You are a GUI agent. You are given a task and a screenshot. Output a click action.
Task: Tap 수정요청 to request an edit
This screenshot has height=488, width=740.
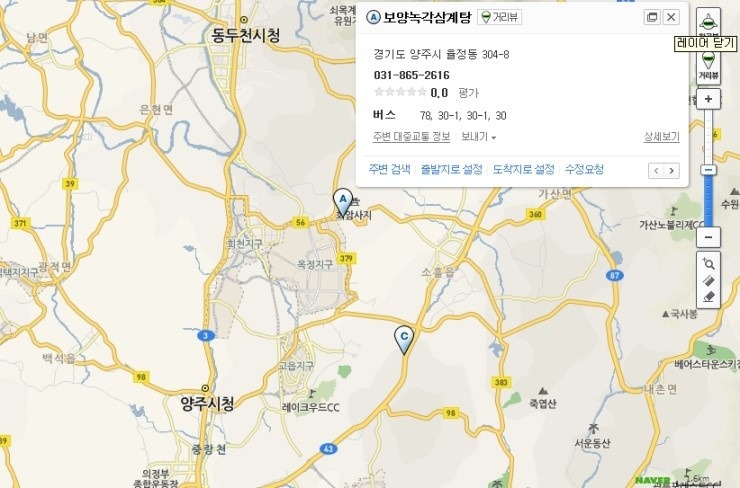point(584,169)
